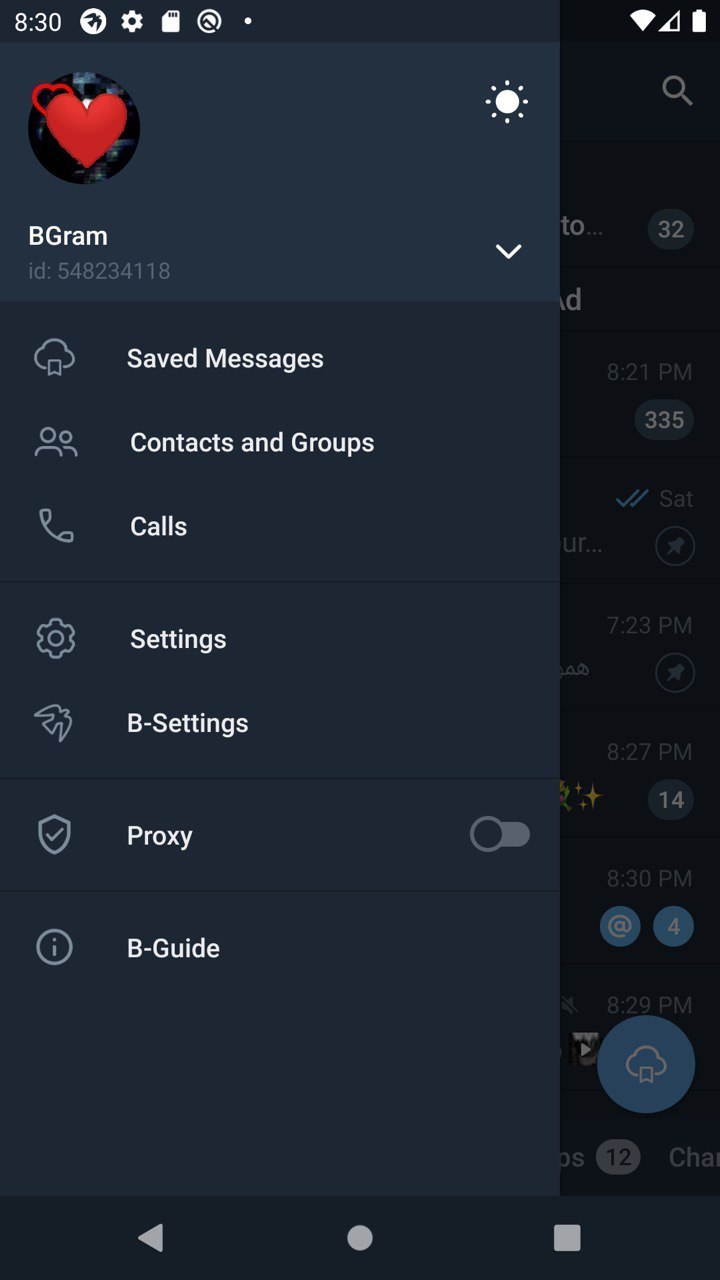Enable the Proxy switch
The height and width of the screenshot is (1280, 720).
(500, 835)
